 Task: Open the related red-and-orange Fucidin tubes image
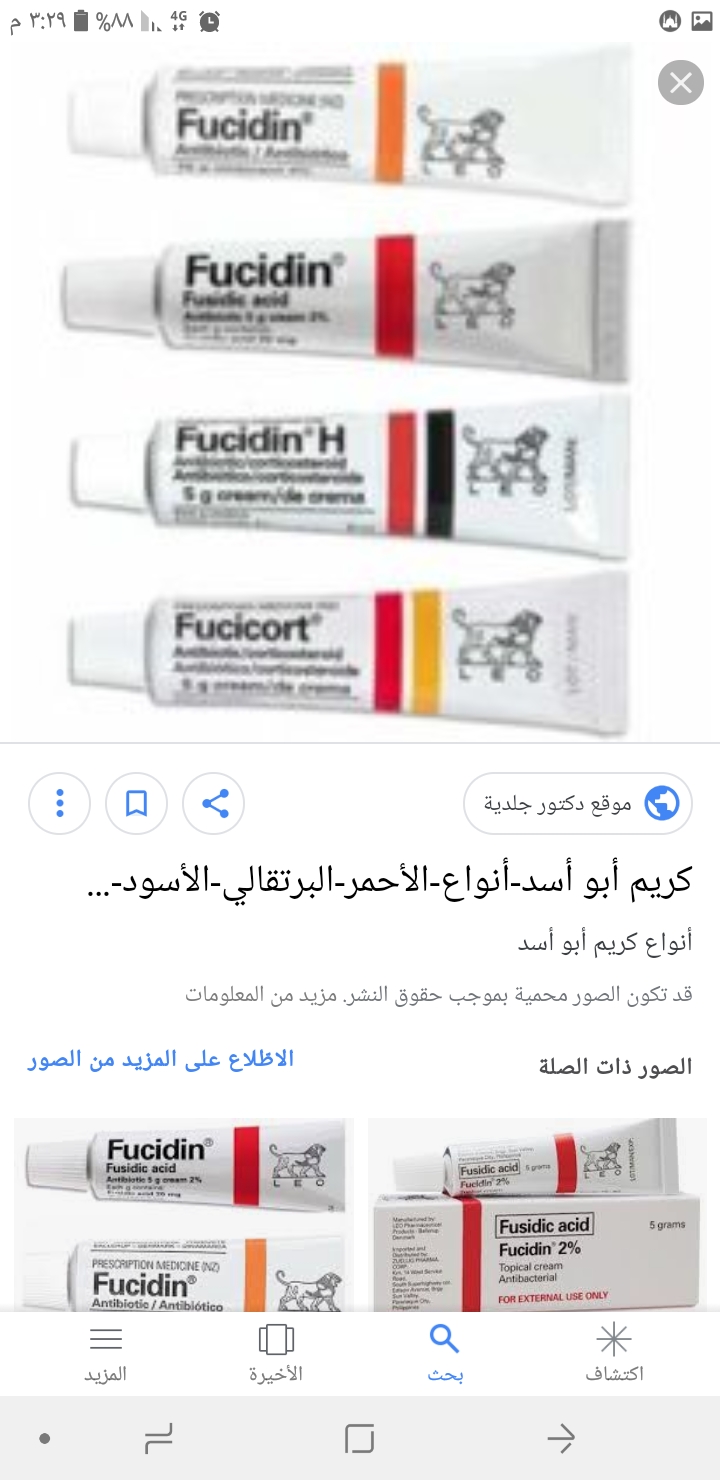coord(184,1214)
